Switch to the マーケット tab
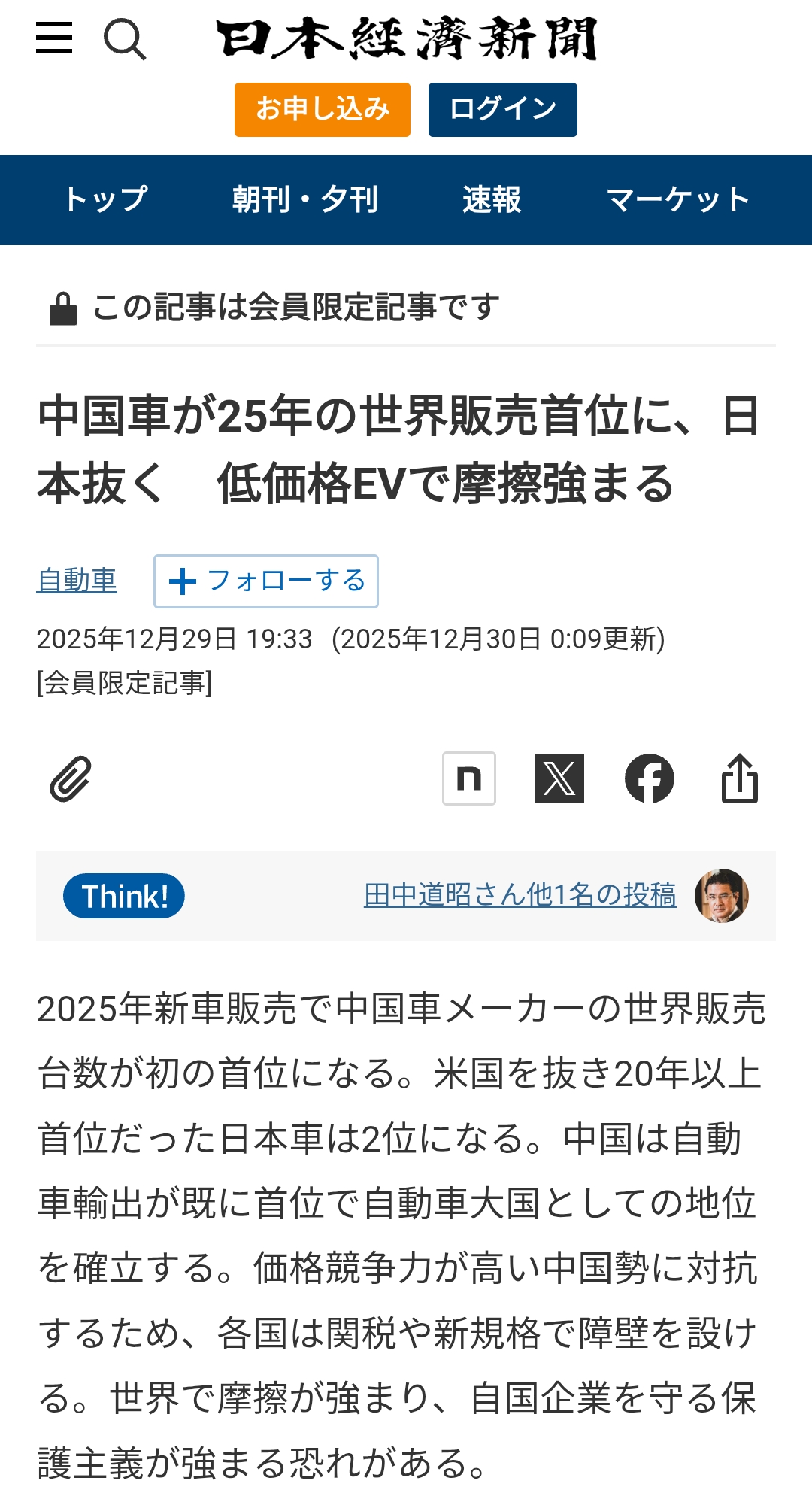The image size is (812, 1487). tap(678, 200)
